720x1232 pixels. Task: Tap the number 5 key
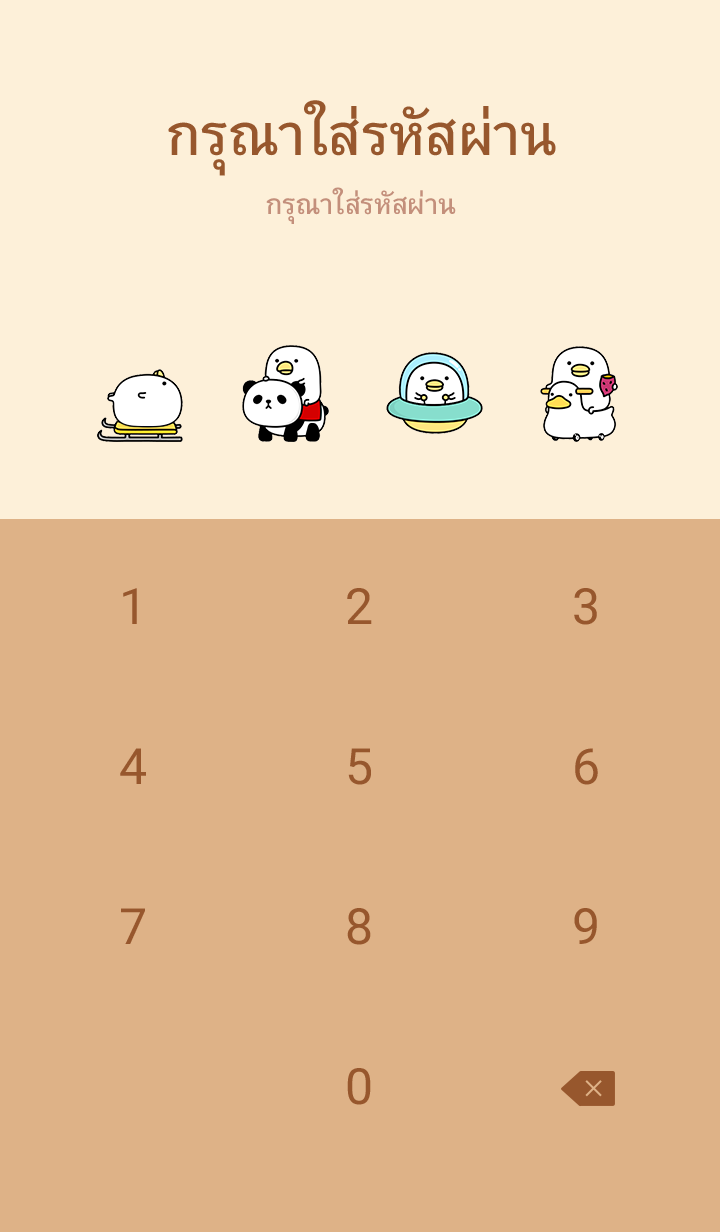click(359, 767)
